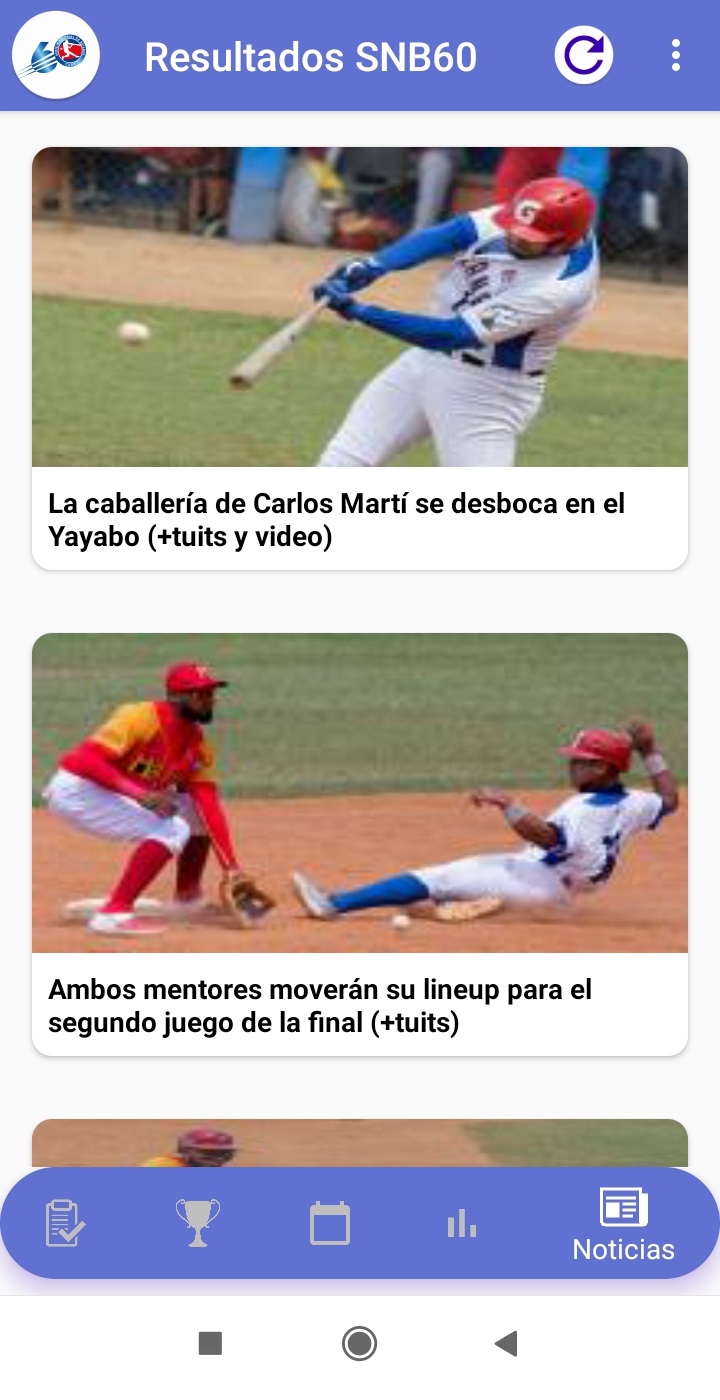720x1400 pixels.
Task: Read the article about both mentors' lineups
Action: click(360, 844)
